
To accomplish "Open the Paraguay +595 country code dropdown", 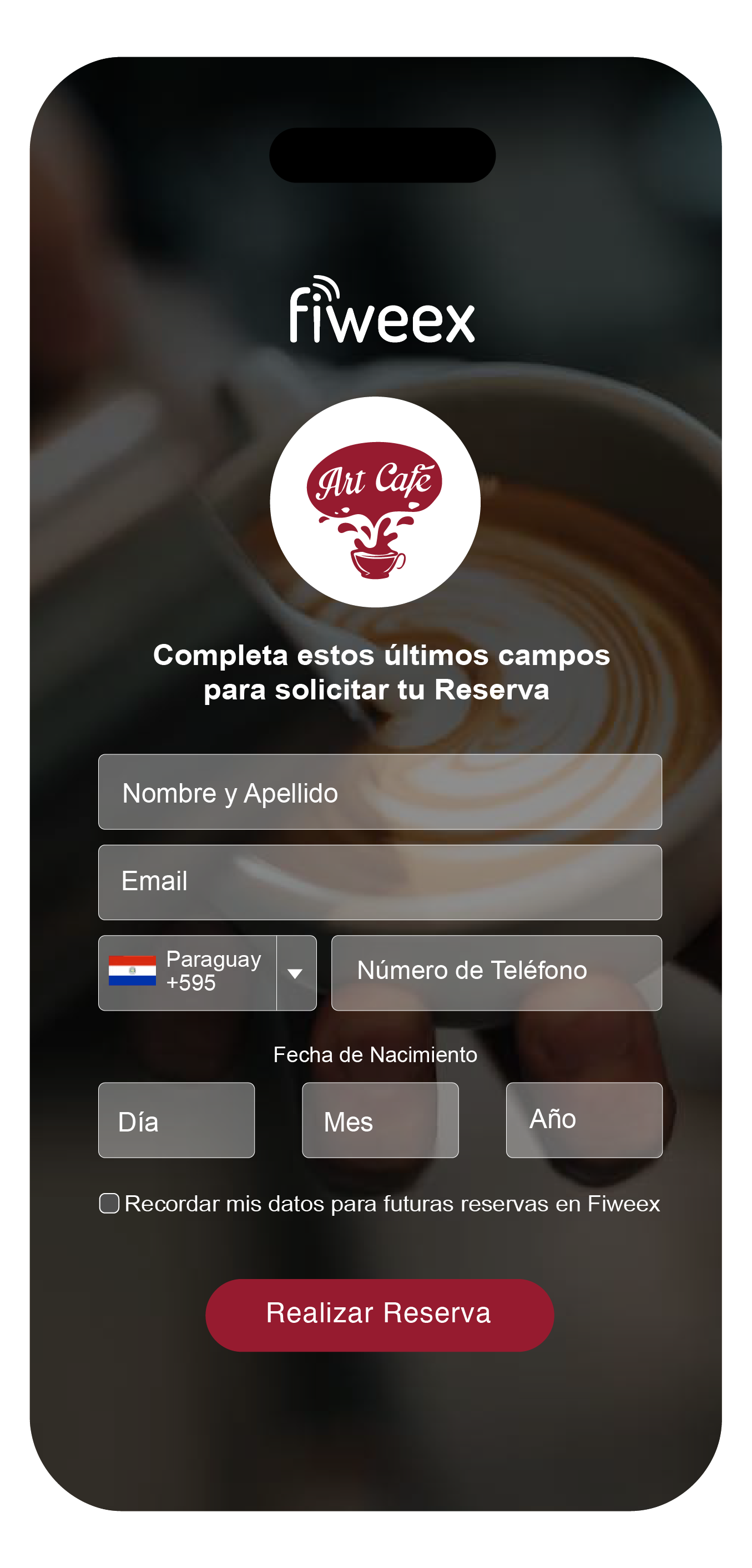I will (x=296, y=973).
